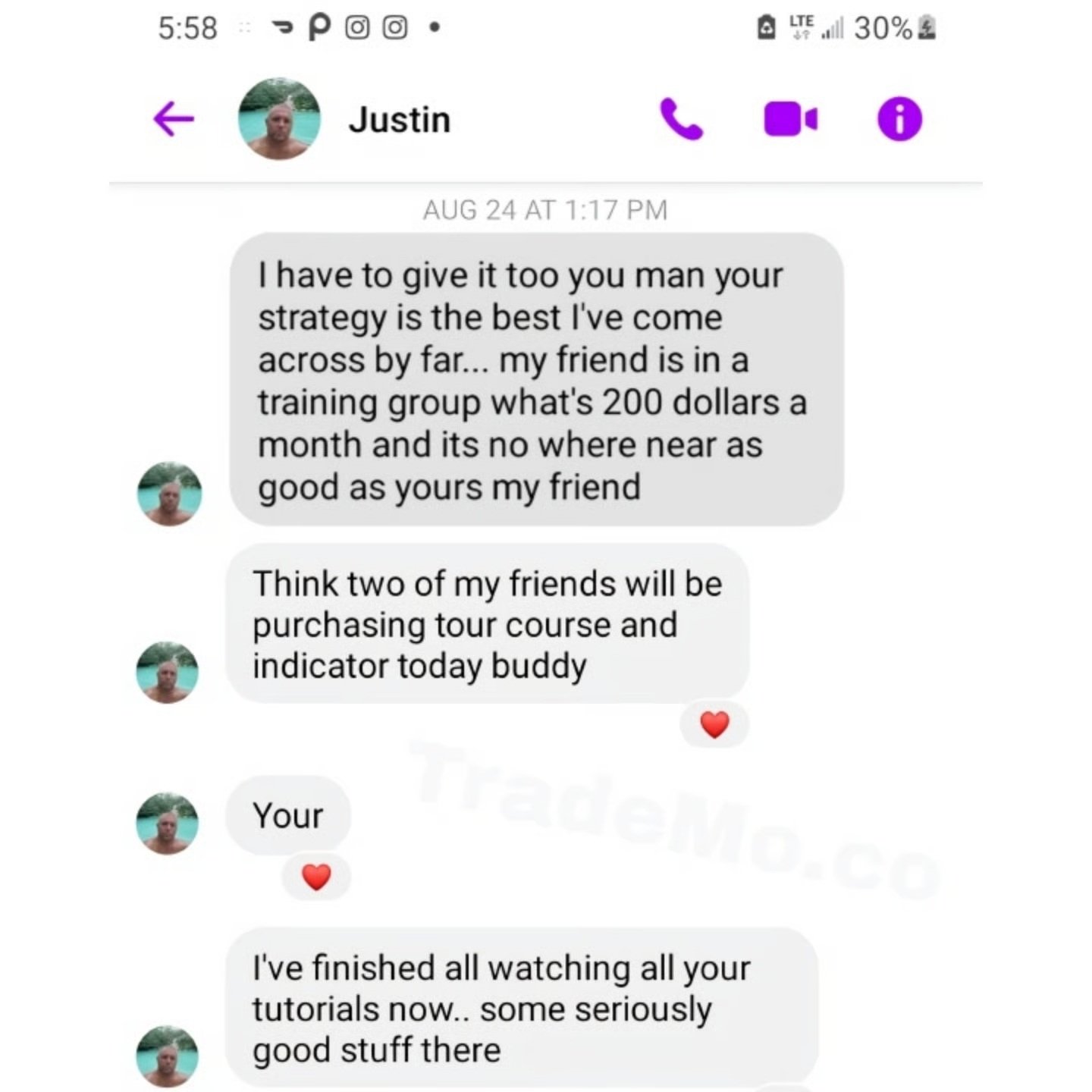Screen dimensions: 1092x1092
Task: Start a voice call with Justin
Action: pyautogui.click(x=681, y=119)
